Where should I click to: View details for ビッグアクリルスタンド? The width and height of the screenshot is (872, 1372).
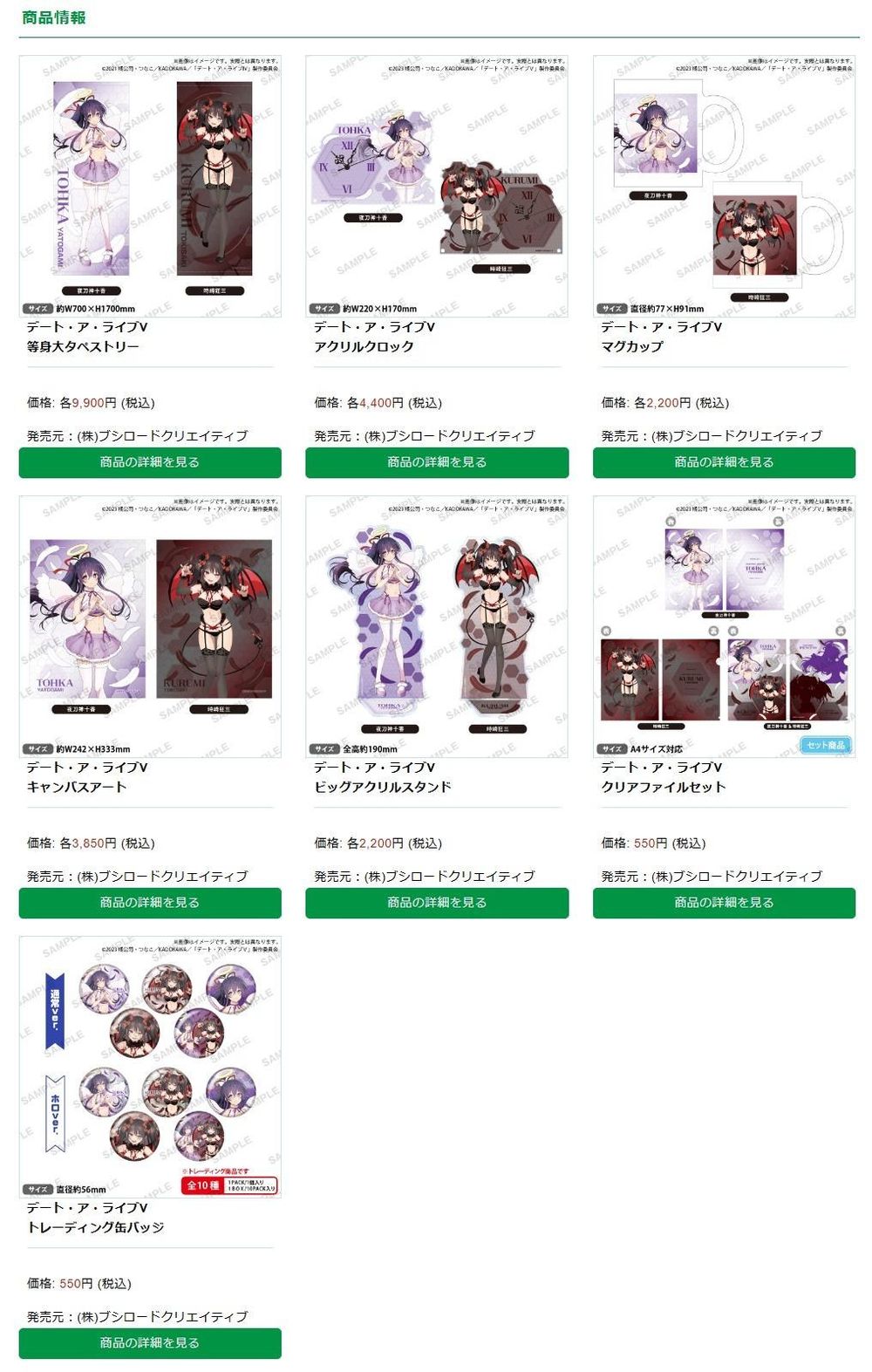[437, 903]
